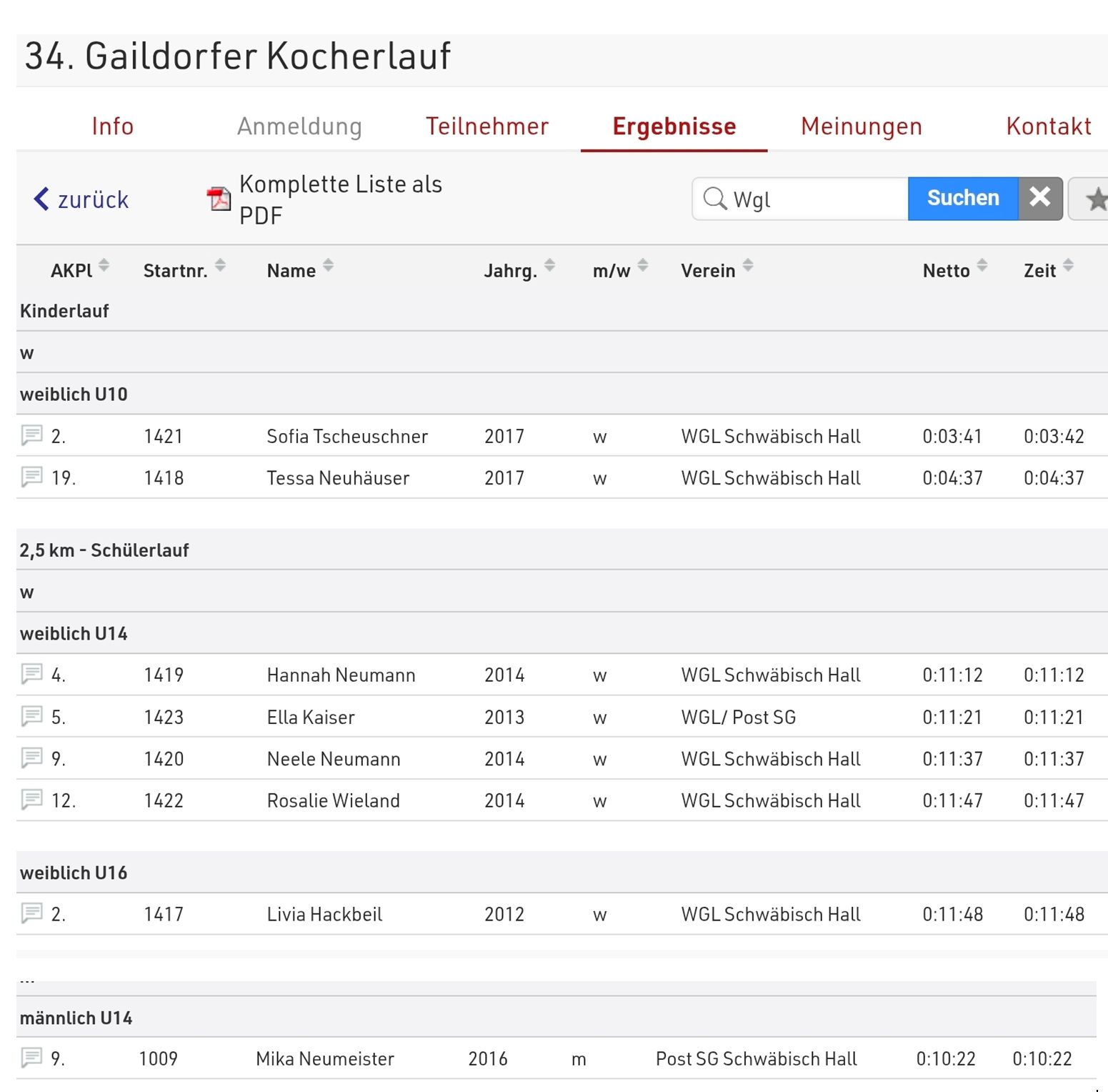Open Komplette Liste als PDF
This screenshot has height=1092, width=1108.
click(340, 199)
